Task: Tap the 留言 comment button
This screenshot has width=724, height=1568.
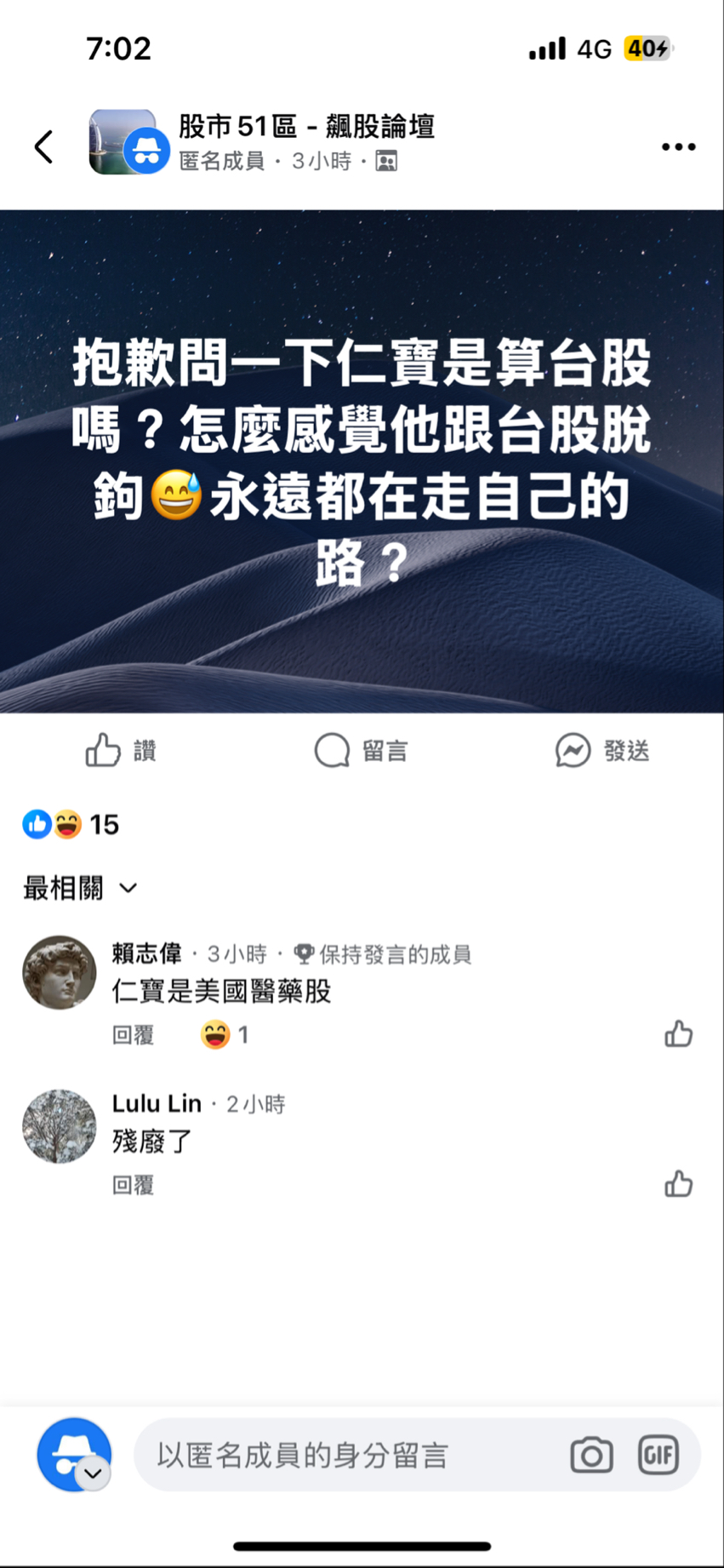Action: click(361, 750)
